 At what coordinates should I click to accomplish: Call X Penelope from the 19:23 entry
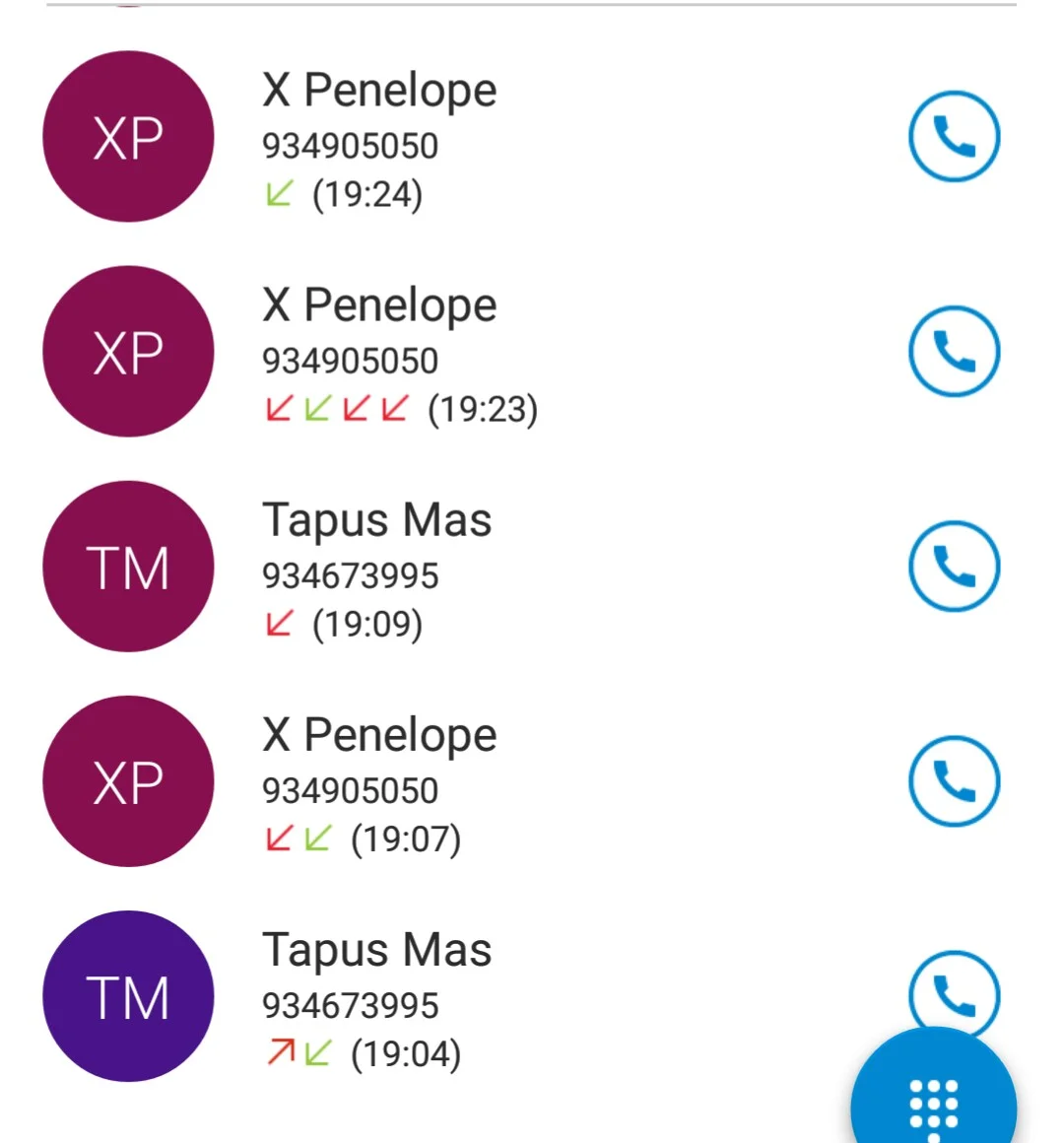[954, 352]
